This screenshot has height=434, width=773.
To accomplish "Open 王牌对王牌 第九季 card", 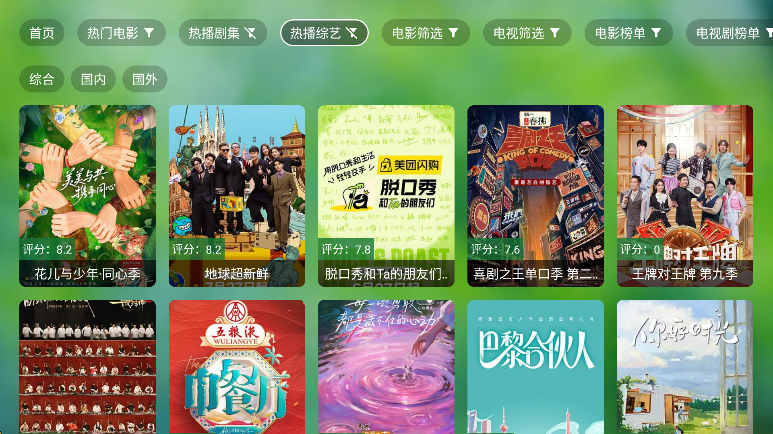I will click(685, 196).
